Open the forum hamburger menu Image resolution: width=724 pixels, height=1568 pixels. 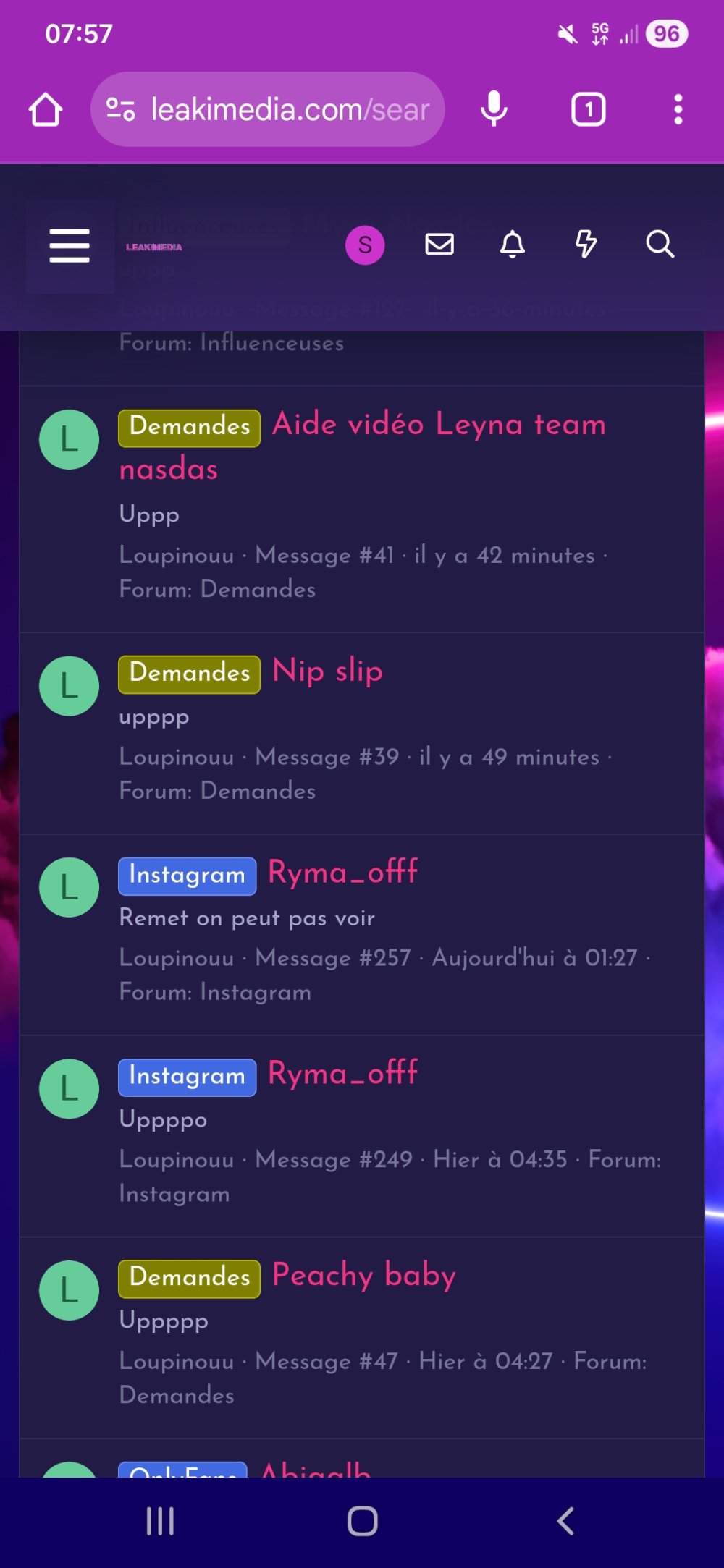point(70,245)
